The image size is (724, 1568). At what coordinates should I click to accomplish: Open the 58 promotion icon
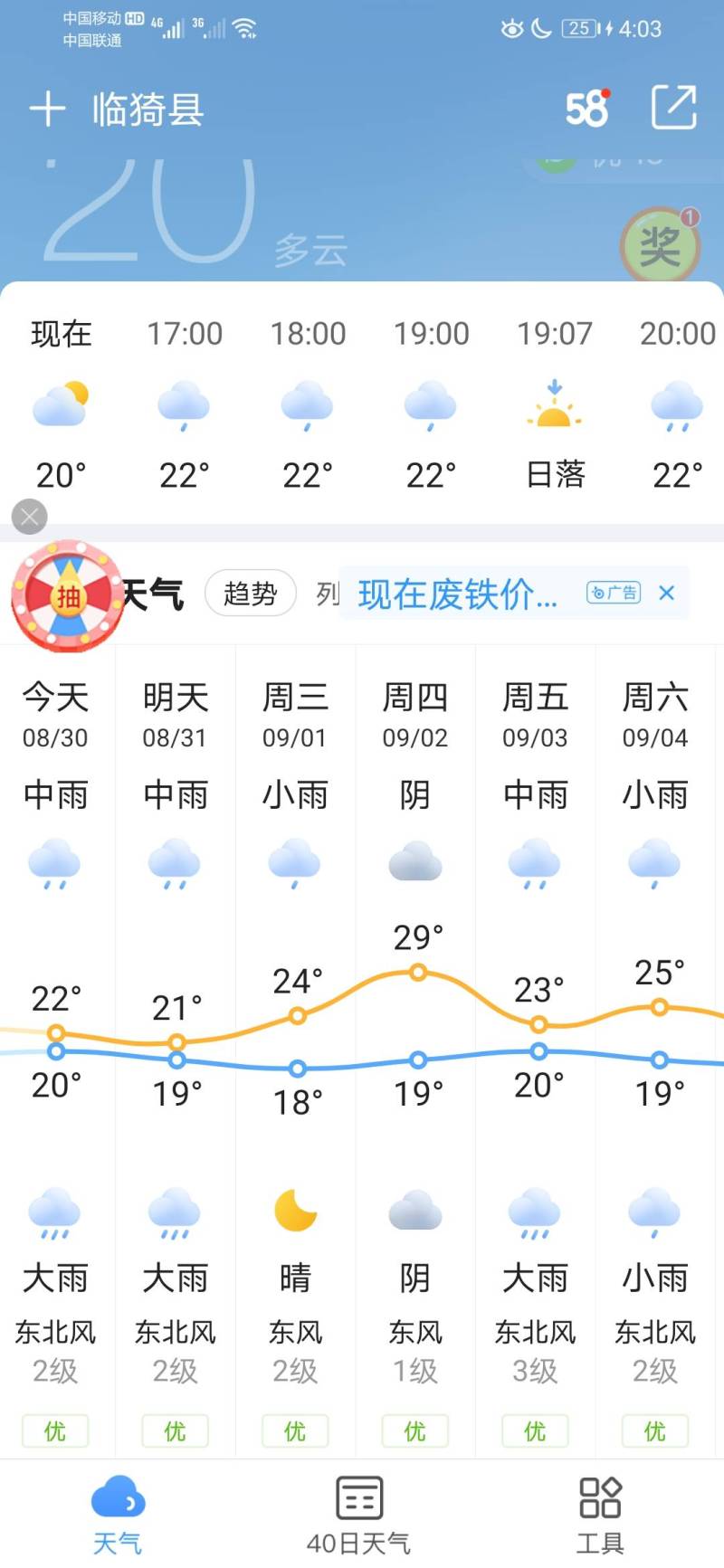point(587,109)
